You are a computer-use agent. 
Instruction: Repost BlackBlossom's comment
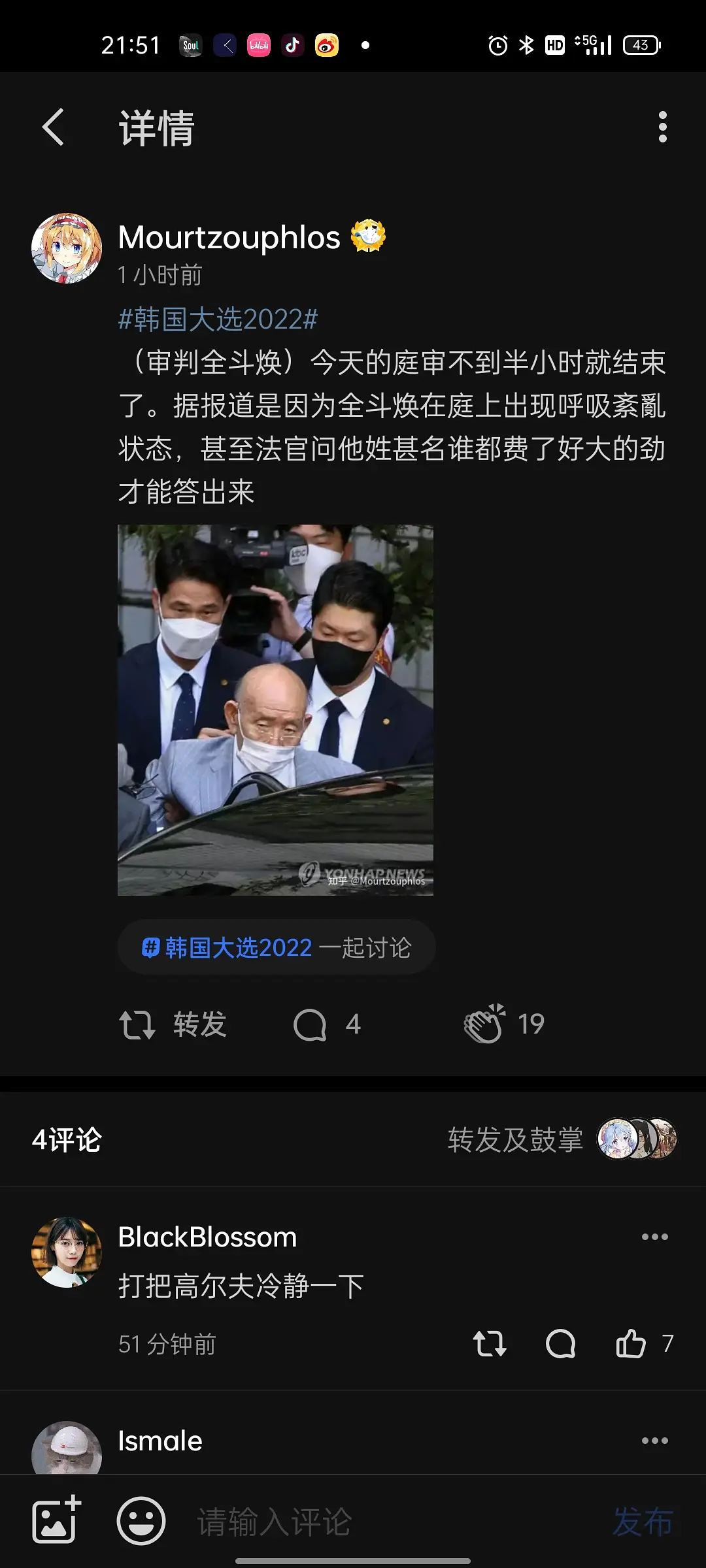(x=490, y=1344)
